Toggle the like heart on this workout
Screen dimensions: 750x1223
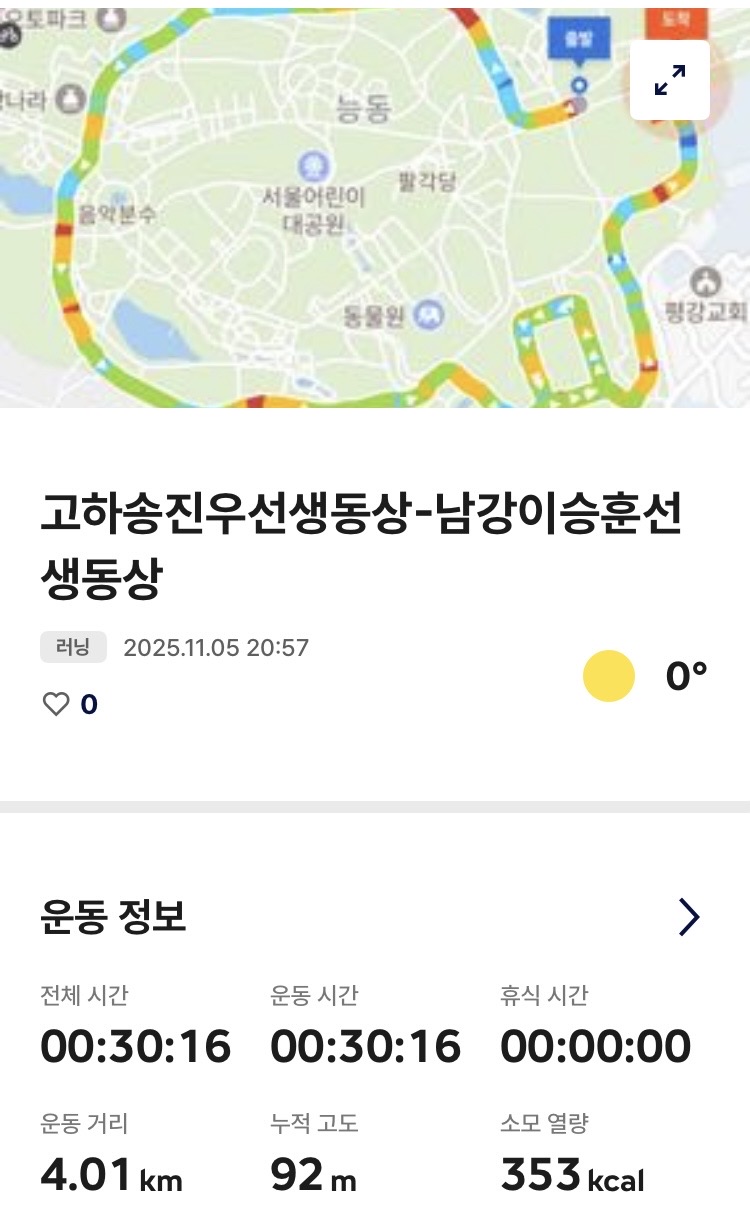(58, 704)
